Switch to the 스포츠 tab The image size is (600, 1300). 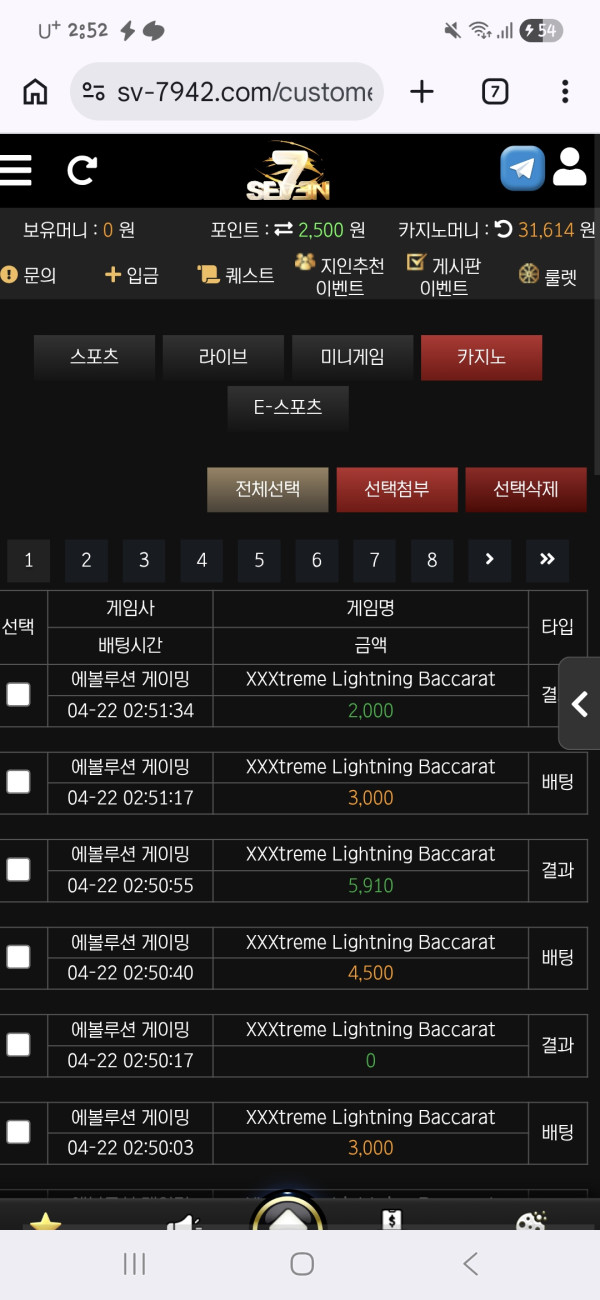(x=95, y=357)
